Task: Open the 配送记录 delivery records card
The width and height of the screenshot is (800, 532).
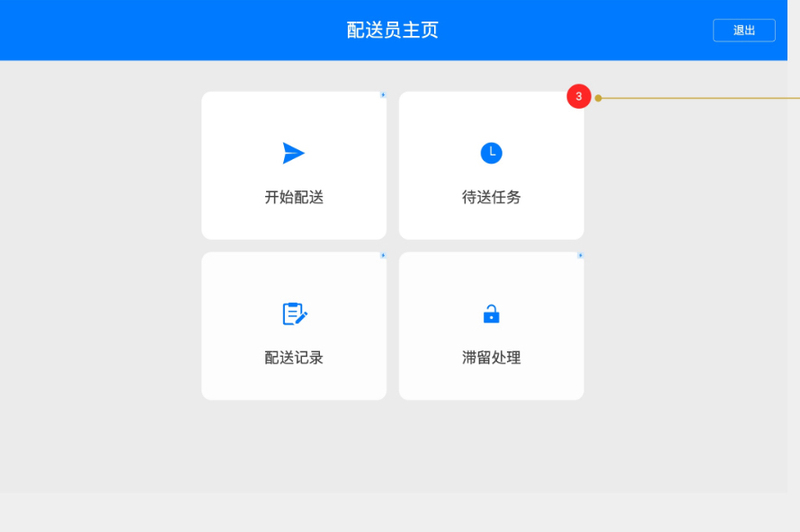Action: click(294, 326)
